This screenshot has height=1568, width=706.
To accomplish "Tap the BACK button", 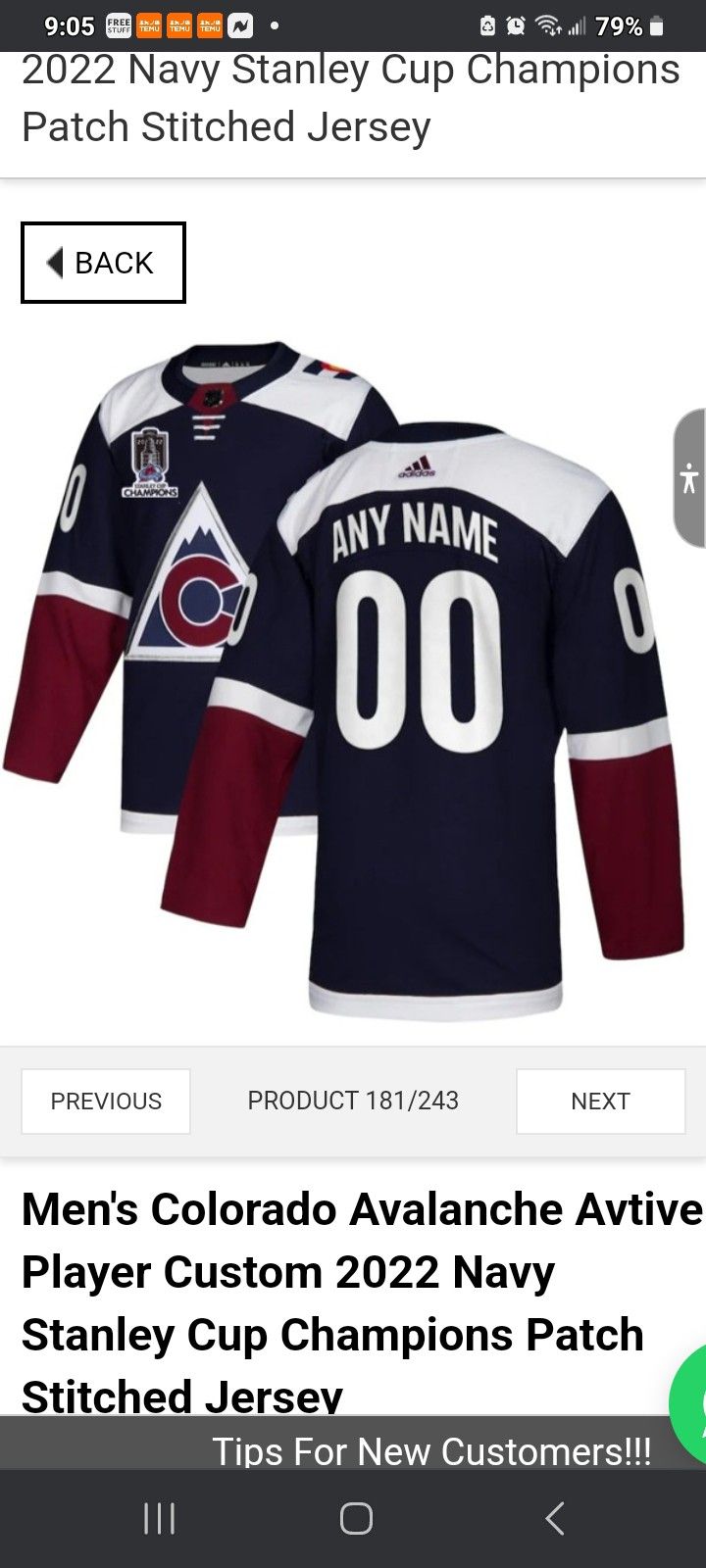I will coord(103,263).
